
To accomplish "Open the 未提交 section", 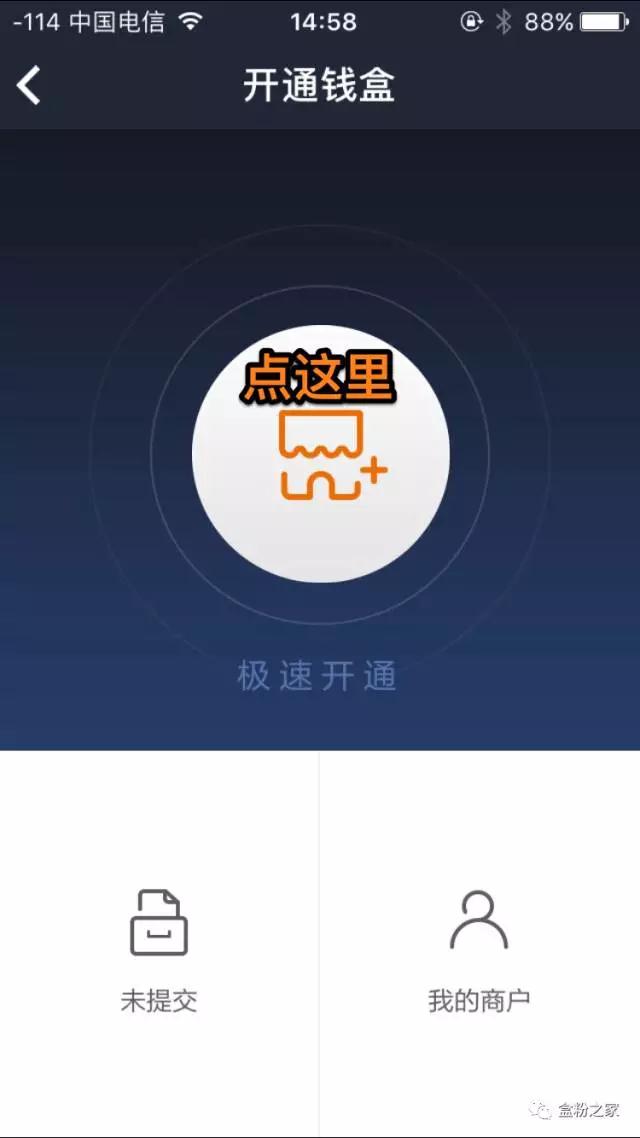I will [159, 946].
